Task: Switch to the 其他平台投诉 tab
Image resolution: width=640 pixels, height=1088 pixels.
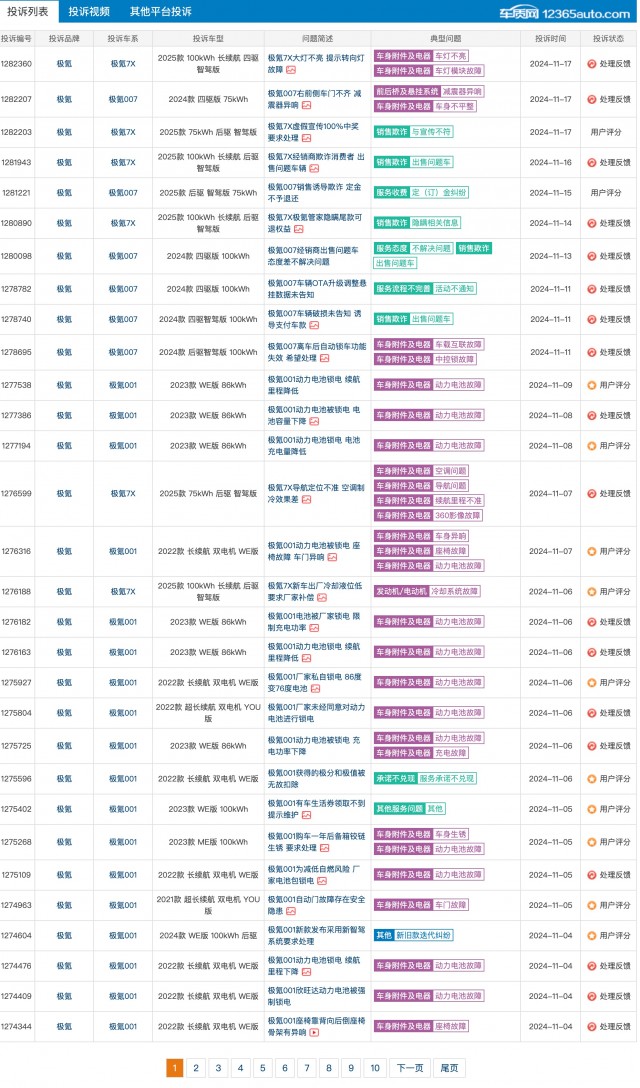Action: coord(160,12)
